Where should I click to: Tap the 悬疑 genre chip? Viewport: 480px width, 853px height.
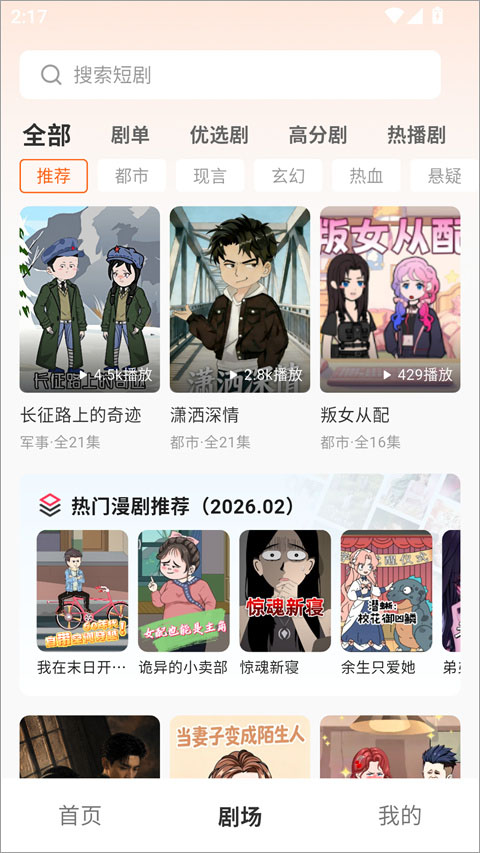click(x=444, y=176)
